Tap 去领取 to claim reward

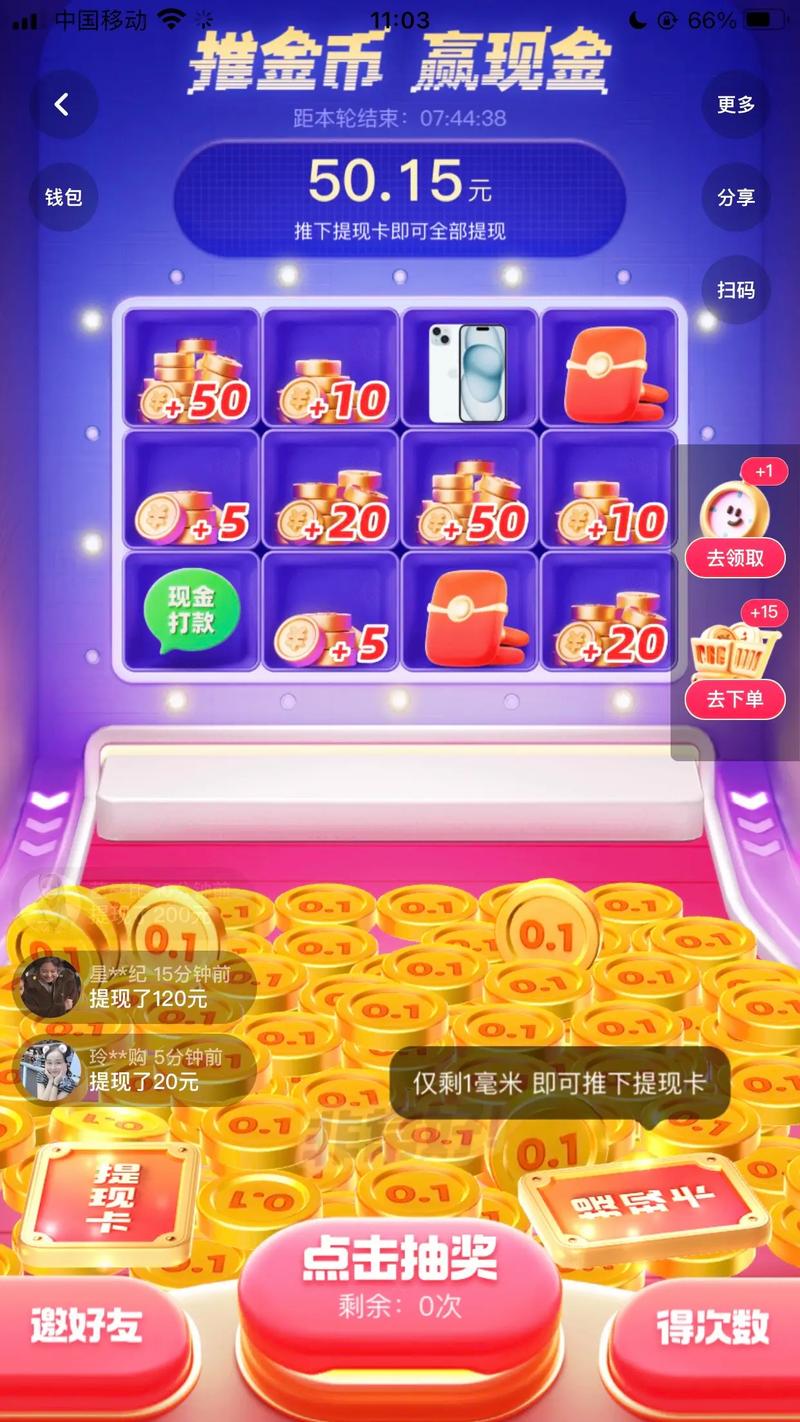(x=735, y=558)
